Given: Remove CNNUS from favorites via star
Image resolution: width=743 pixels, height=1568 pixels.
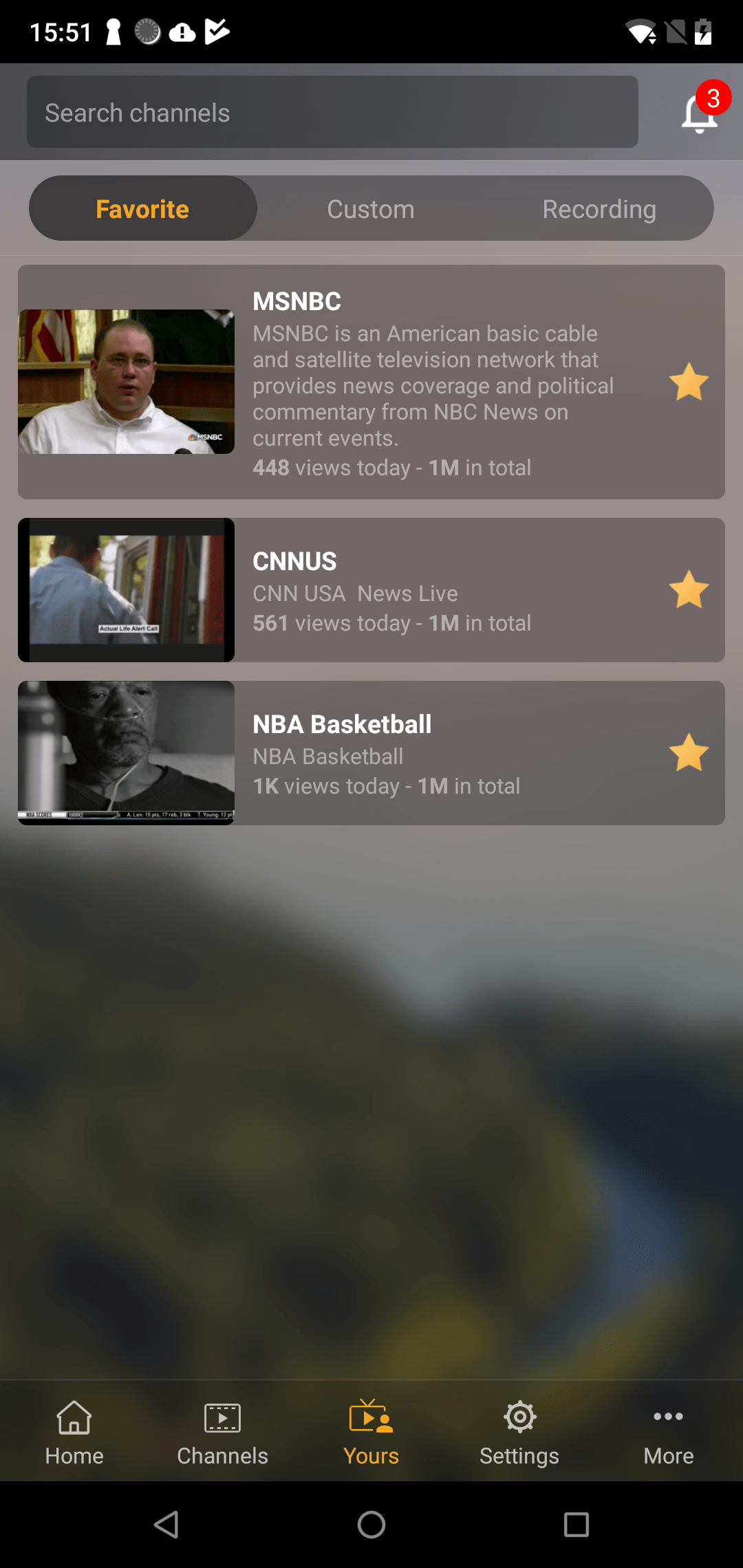Looking at the screenshot, I should click(x=689, y=590).
